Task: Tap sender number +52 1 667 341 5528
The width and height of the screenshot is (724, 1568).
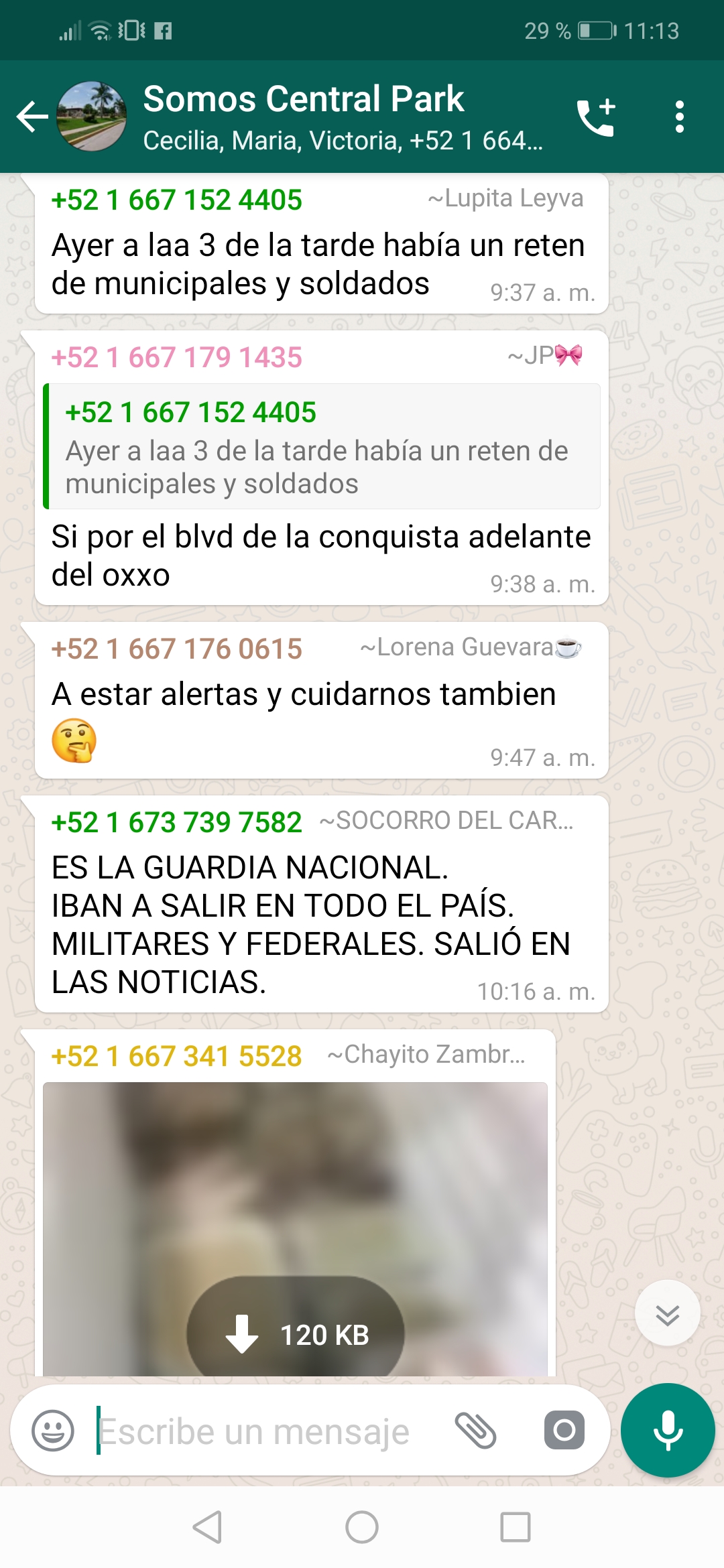Action: [x=177, y=1056]
